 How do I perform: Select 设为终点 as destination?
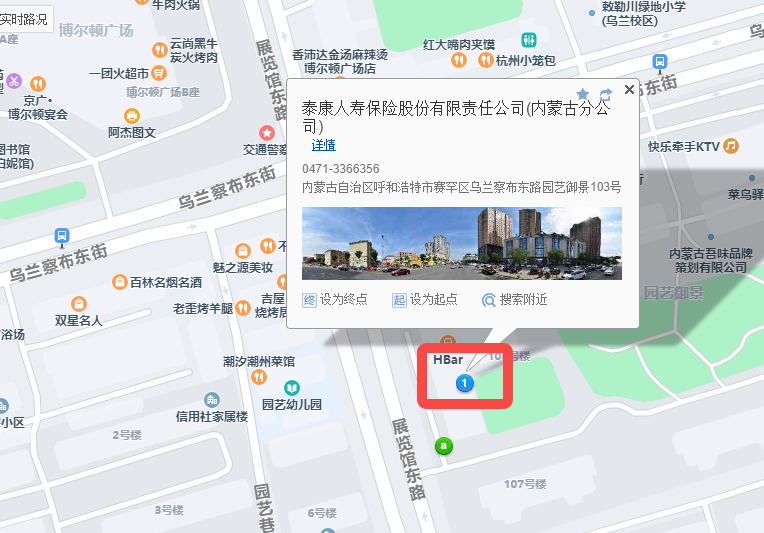pos(335,299)
